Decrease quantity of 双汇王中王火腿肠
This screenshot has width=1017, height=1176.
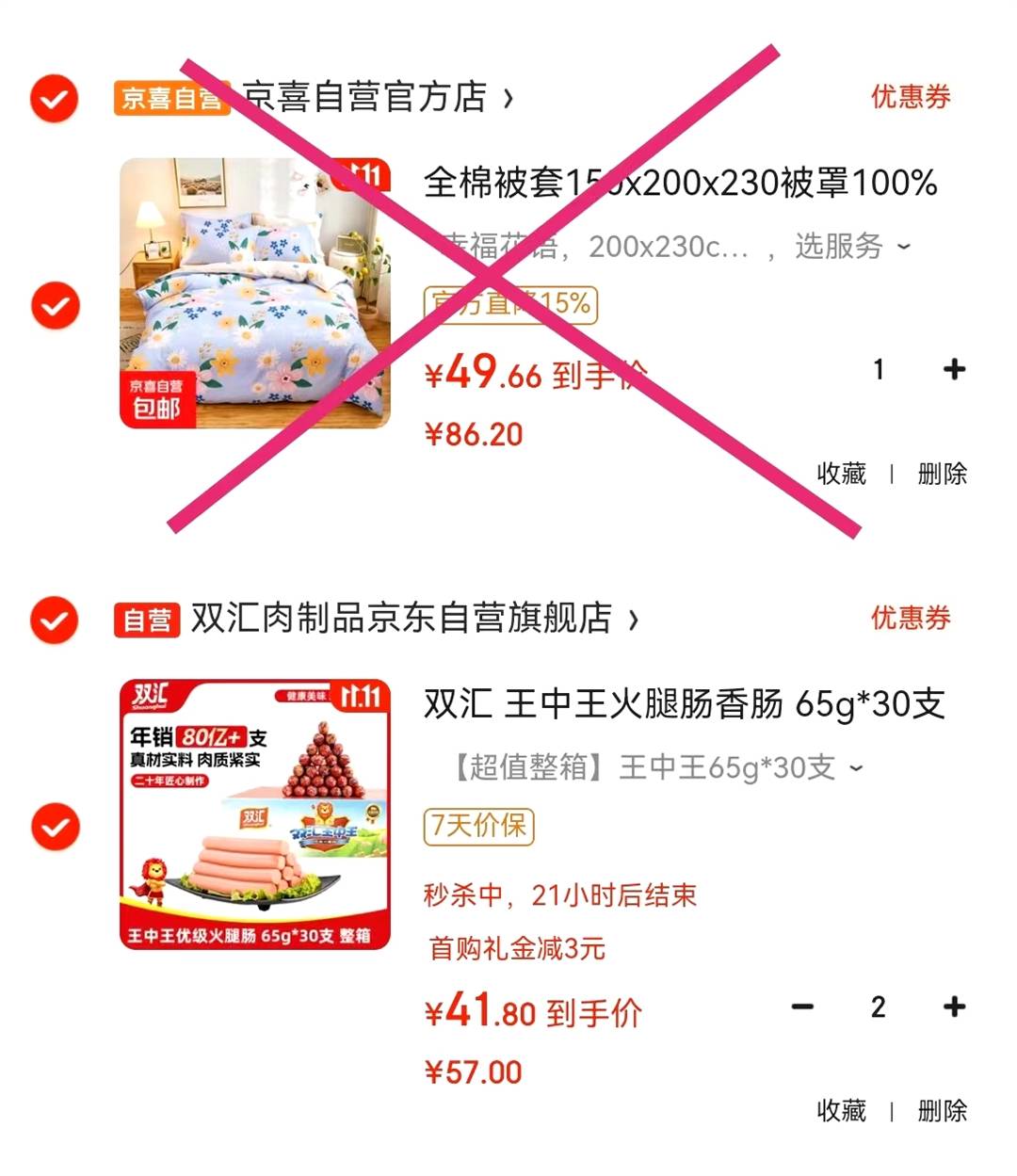click(x=802, y=1007)
